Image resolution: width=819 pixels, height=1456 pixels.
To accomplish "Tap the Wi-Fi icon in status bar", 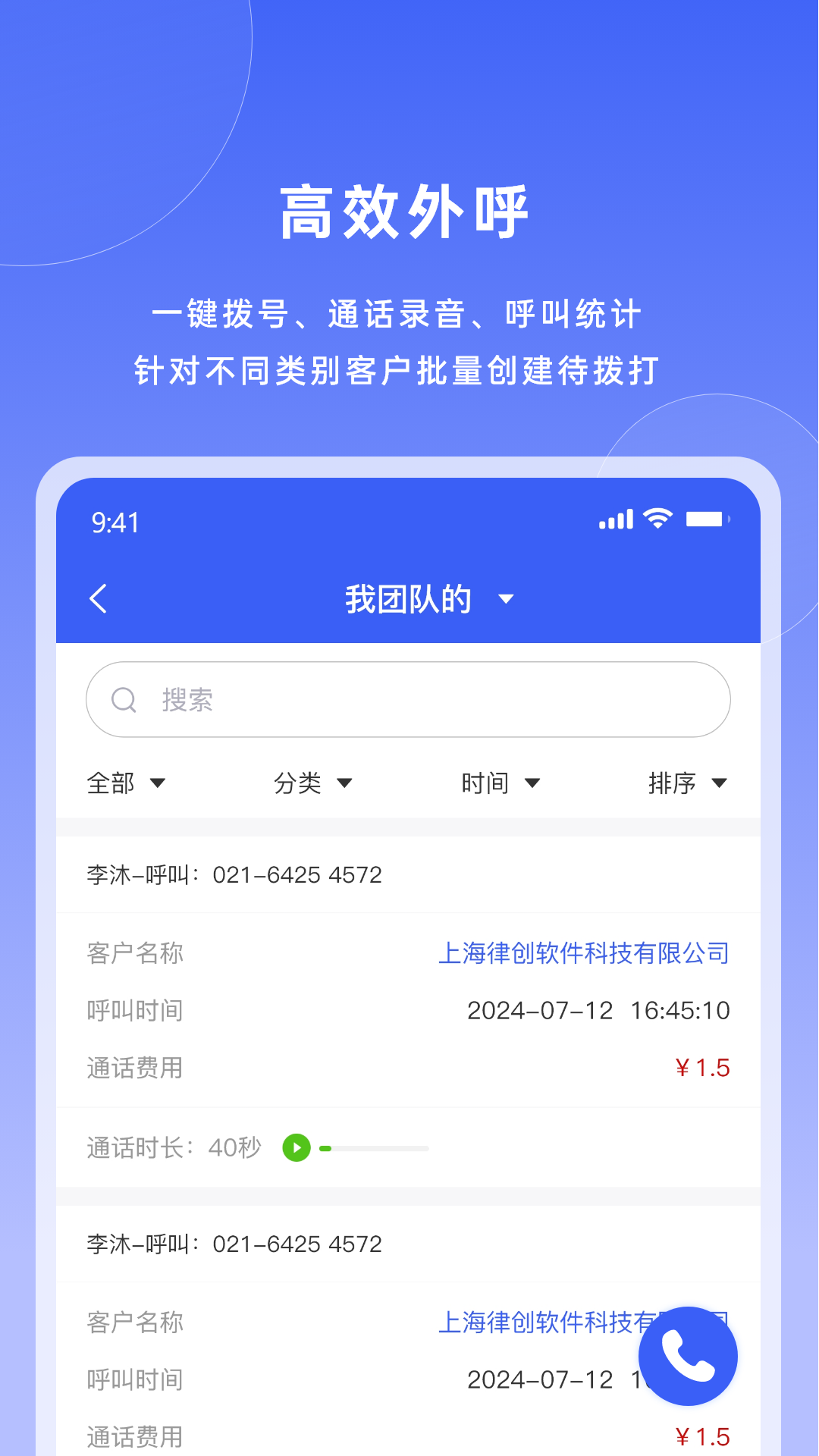I will pos(657,519).
